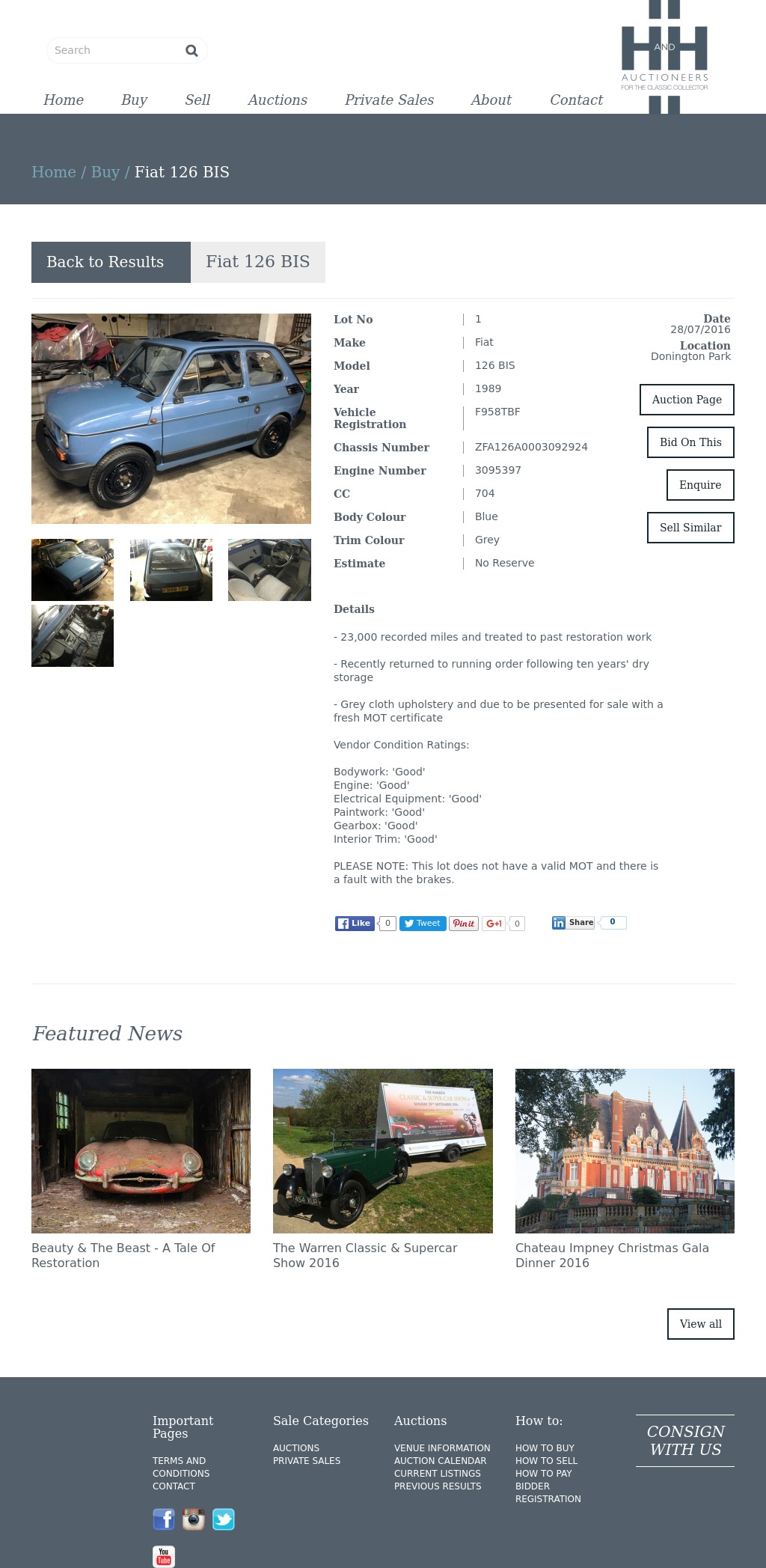
Task: Pin it on Pinterest
Action: pyautogui.click(x=464, y=923)
